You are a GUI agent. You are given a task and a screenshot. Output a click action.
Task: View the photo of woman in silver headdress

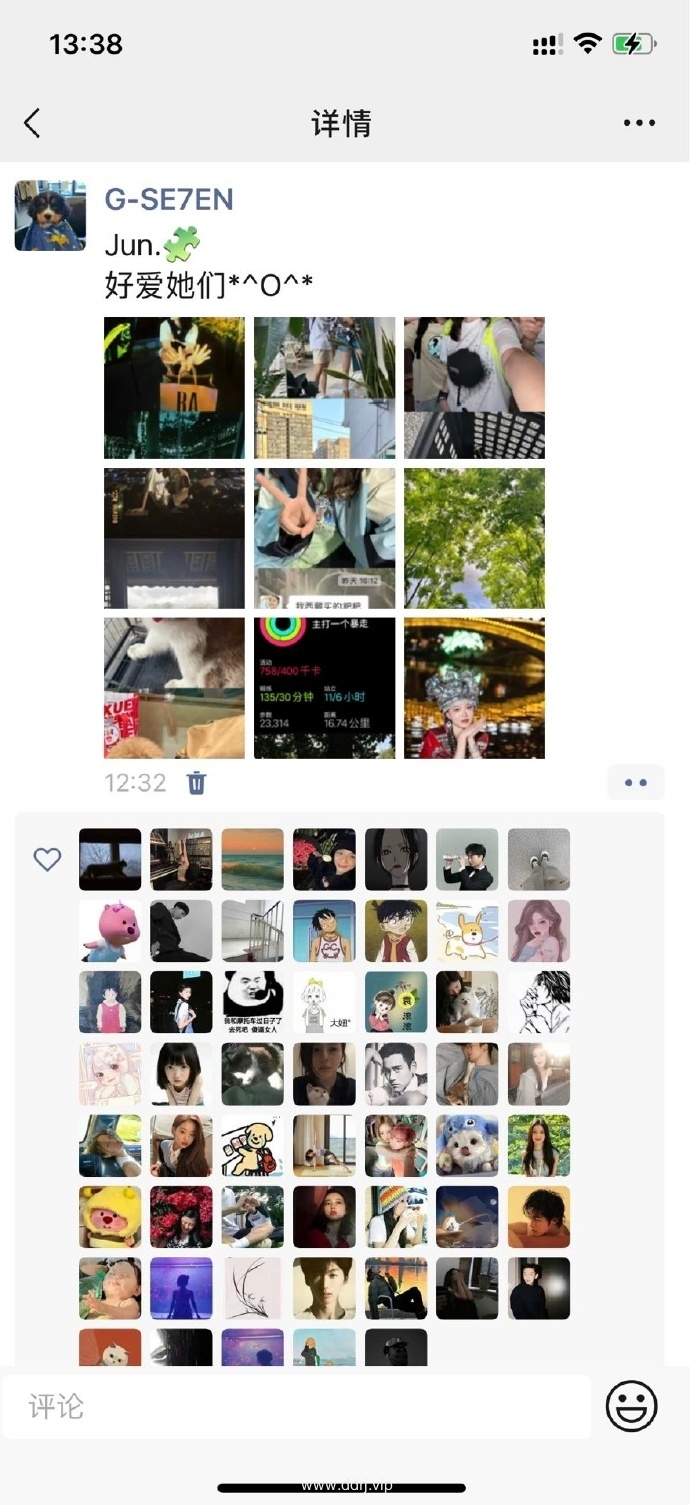(x=474, y=688)
